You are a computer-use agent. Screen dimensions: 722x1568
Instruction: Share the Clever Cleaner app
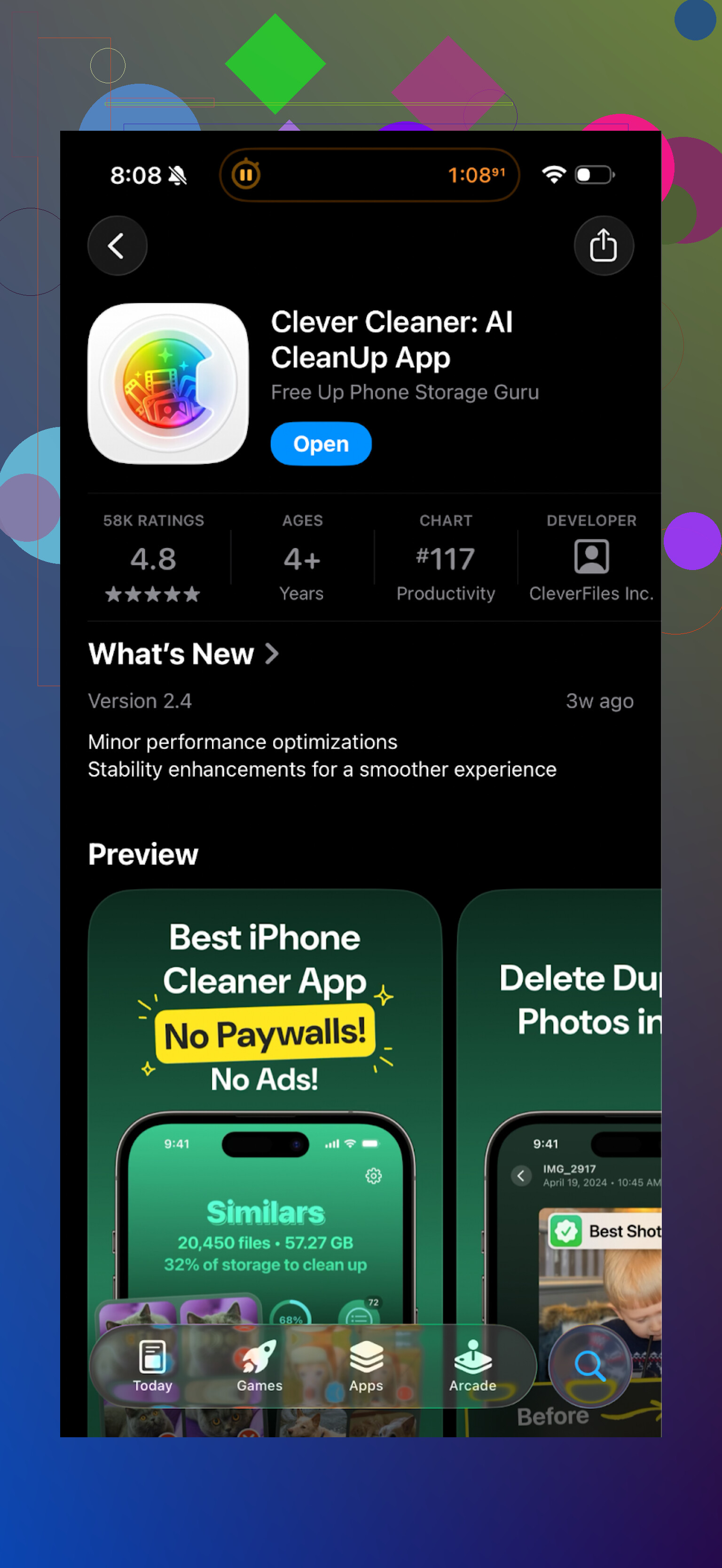(603, 246)
